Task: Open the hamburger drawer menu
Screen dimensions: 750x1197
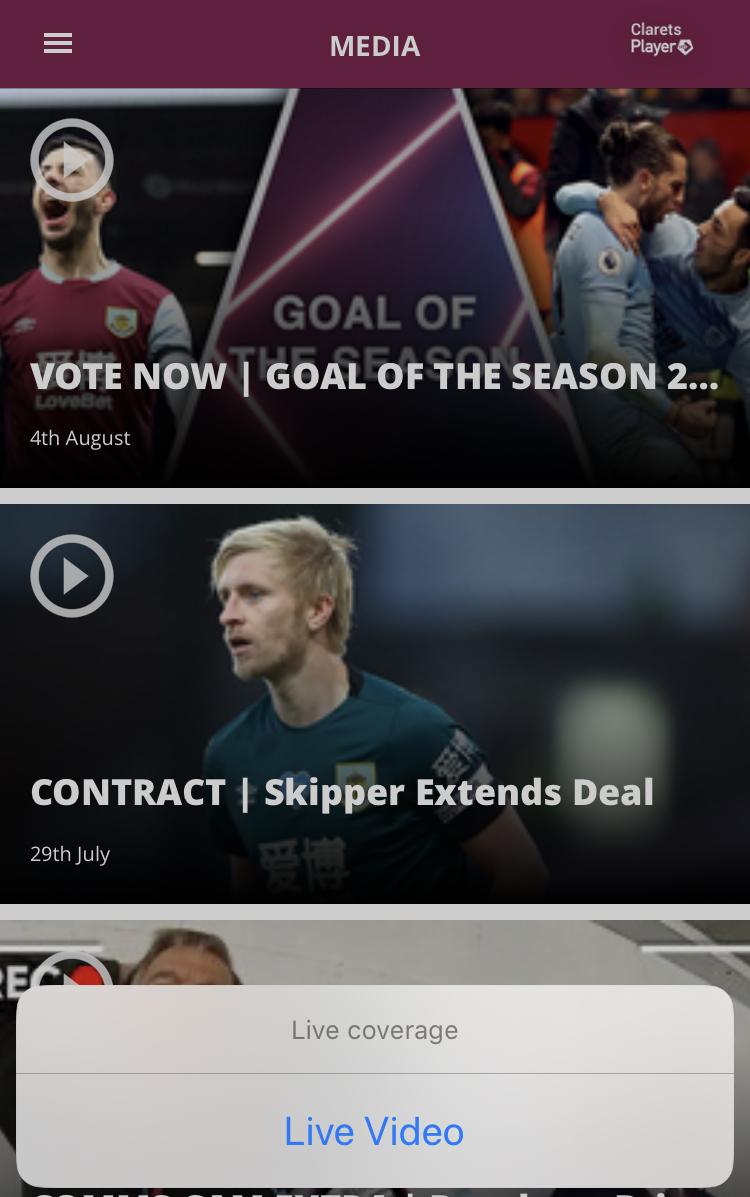Action: pyautogui.click(x=58, y=44)
